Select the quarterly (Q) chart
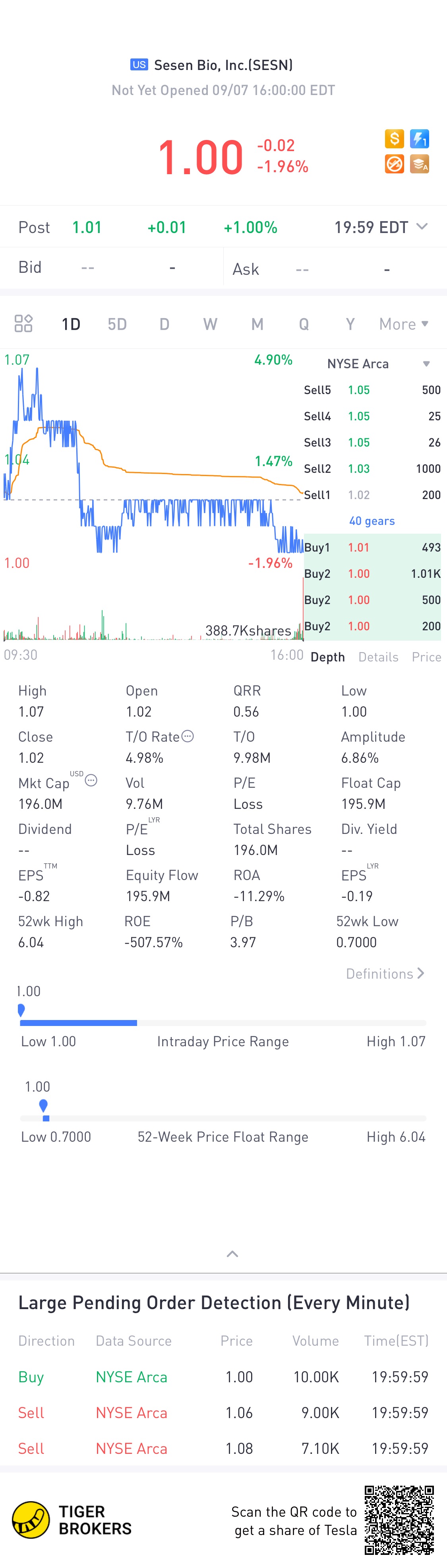 tap(304, 324)
